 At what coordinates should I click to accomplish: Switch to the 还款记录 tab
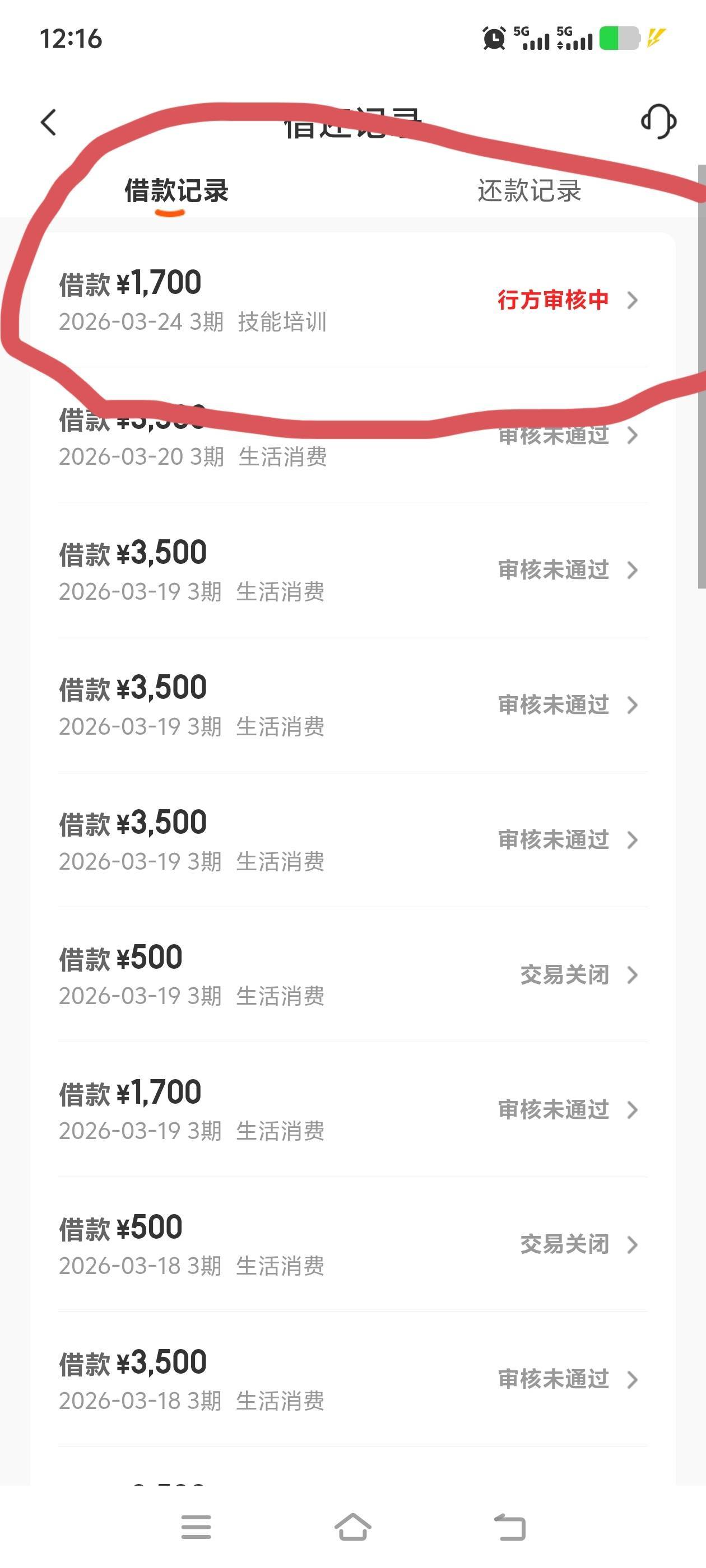[529, 190]
